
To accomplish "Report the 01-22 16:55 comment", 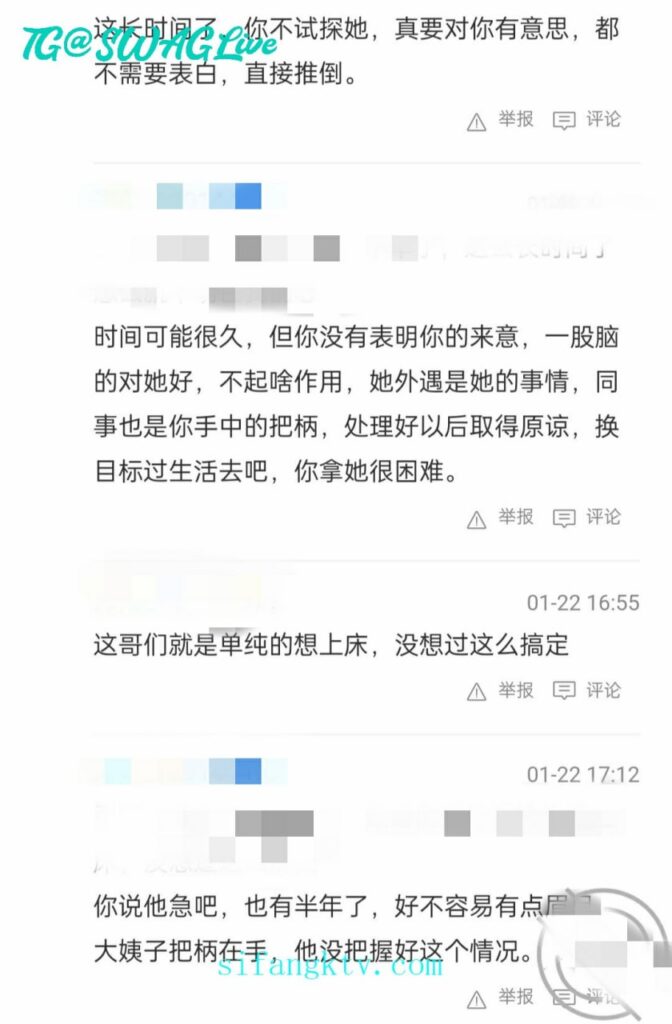I will [501, 691].
